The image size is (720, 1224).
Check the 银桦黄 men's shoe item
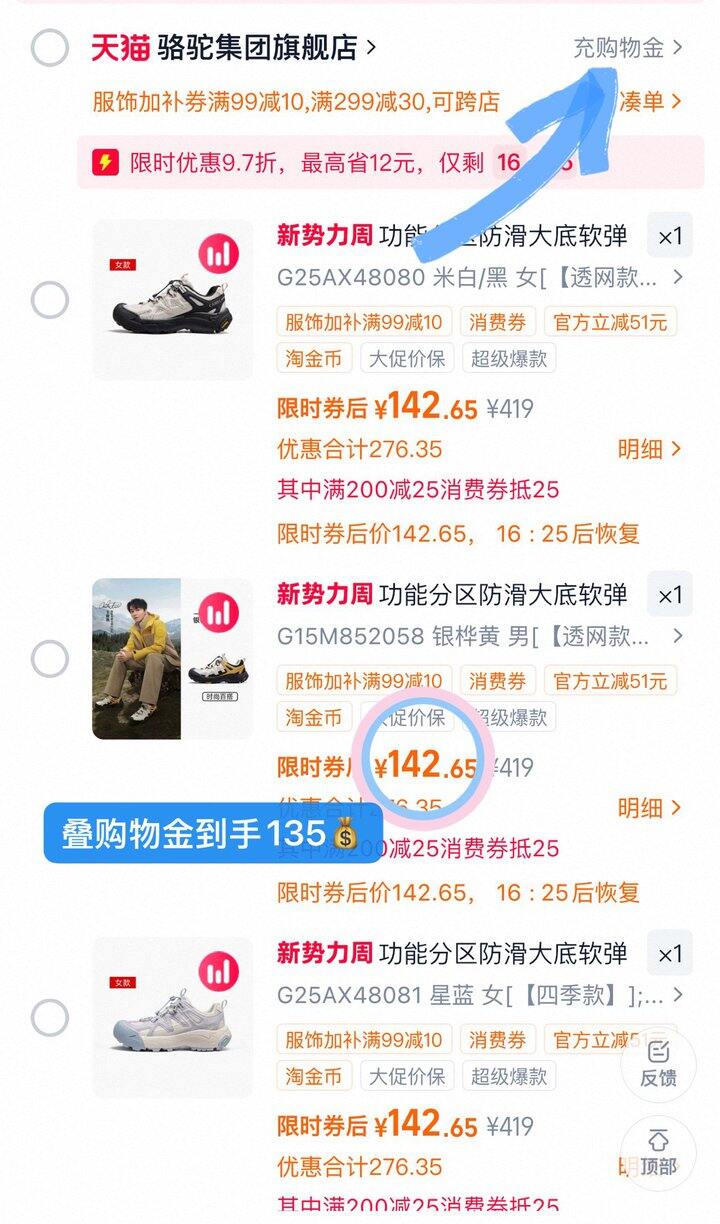point(49,659)
